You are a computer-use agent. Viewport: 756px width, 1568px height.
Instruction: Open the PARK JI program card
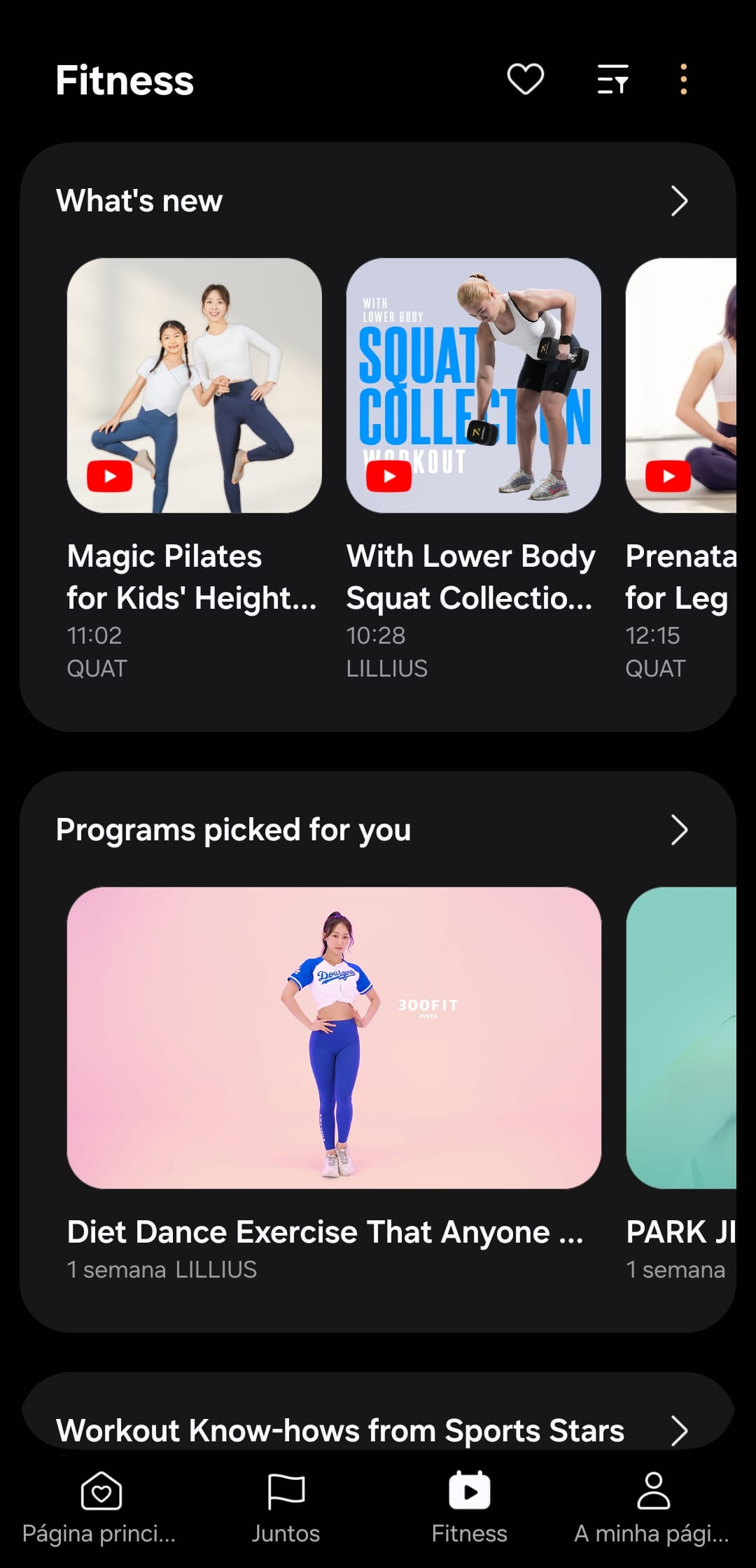(x=680, y=1038)
